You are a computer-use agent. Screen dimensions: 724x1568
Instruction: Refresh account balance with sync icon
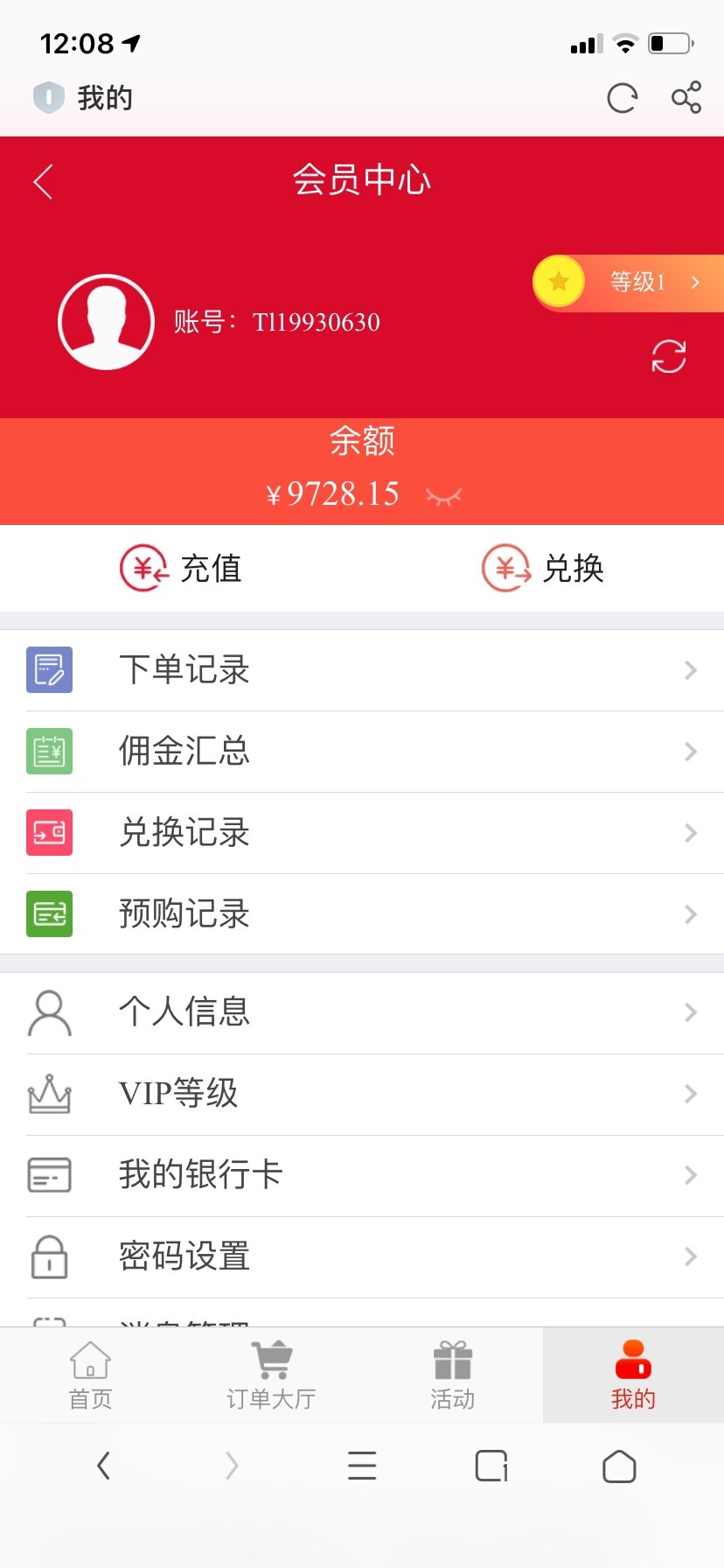669,356
